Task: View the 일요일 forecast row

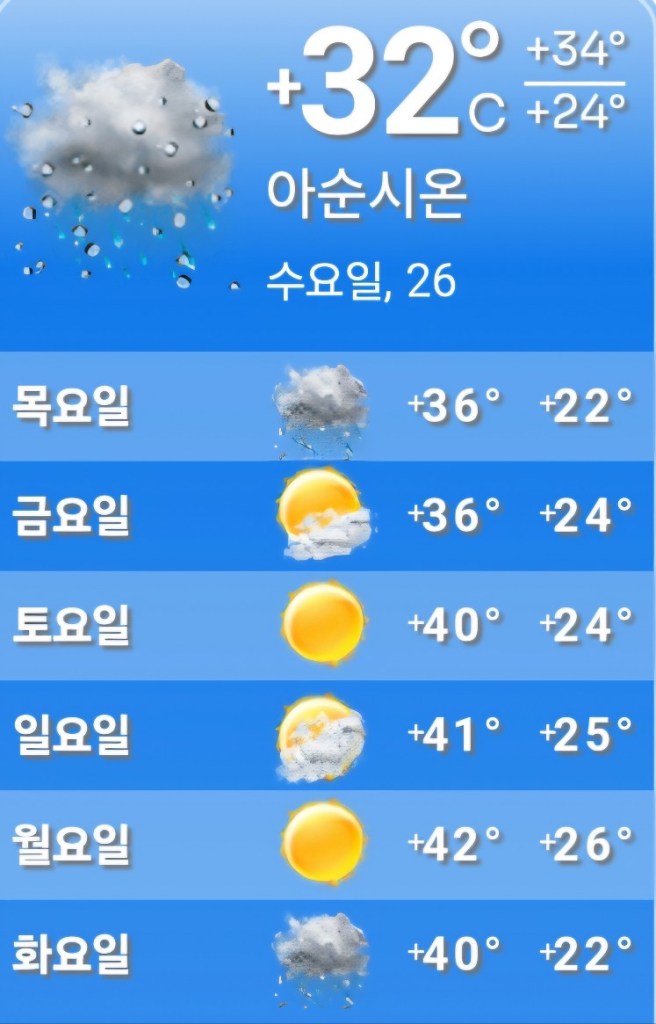Action: point(328,736)
